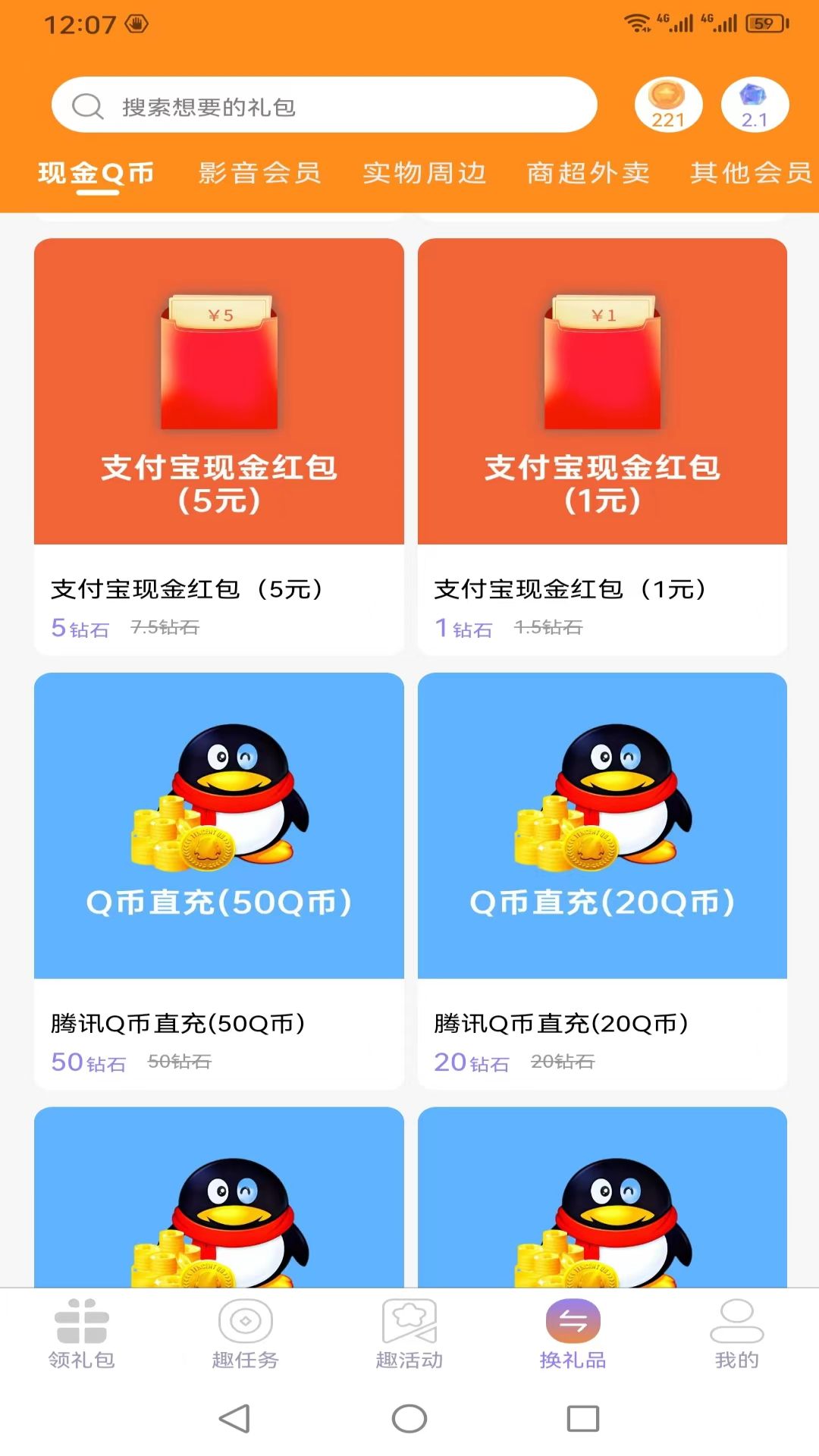The image size is (819, 1456).
Task: Tap the 换礼品 bottom tab
Action: tap(573, 1334)
